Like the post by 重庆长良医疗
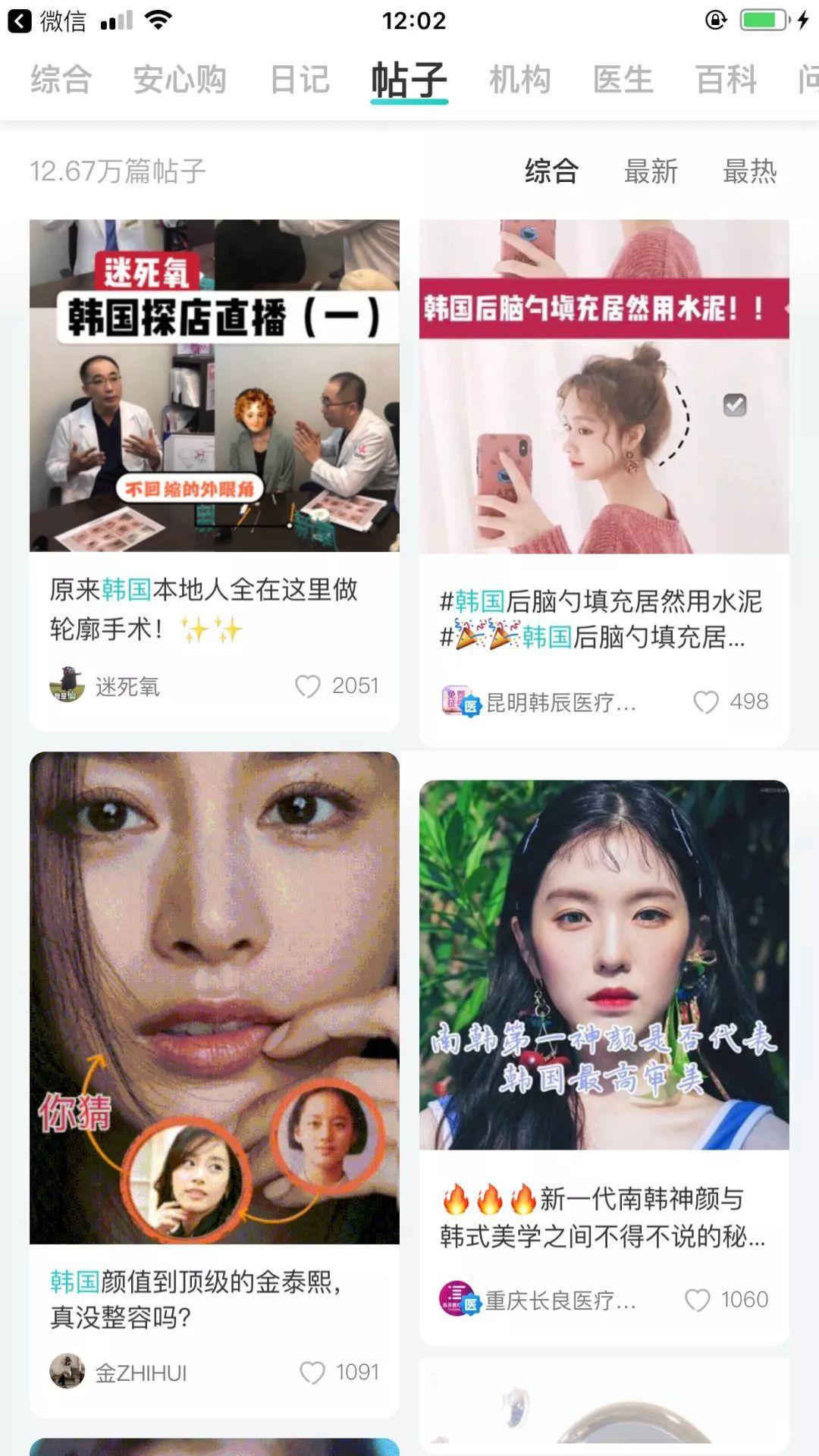 click(x=698, y=1300)
